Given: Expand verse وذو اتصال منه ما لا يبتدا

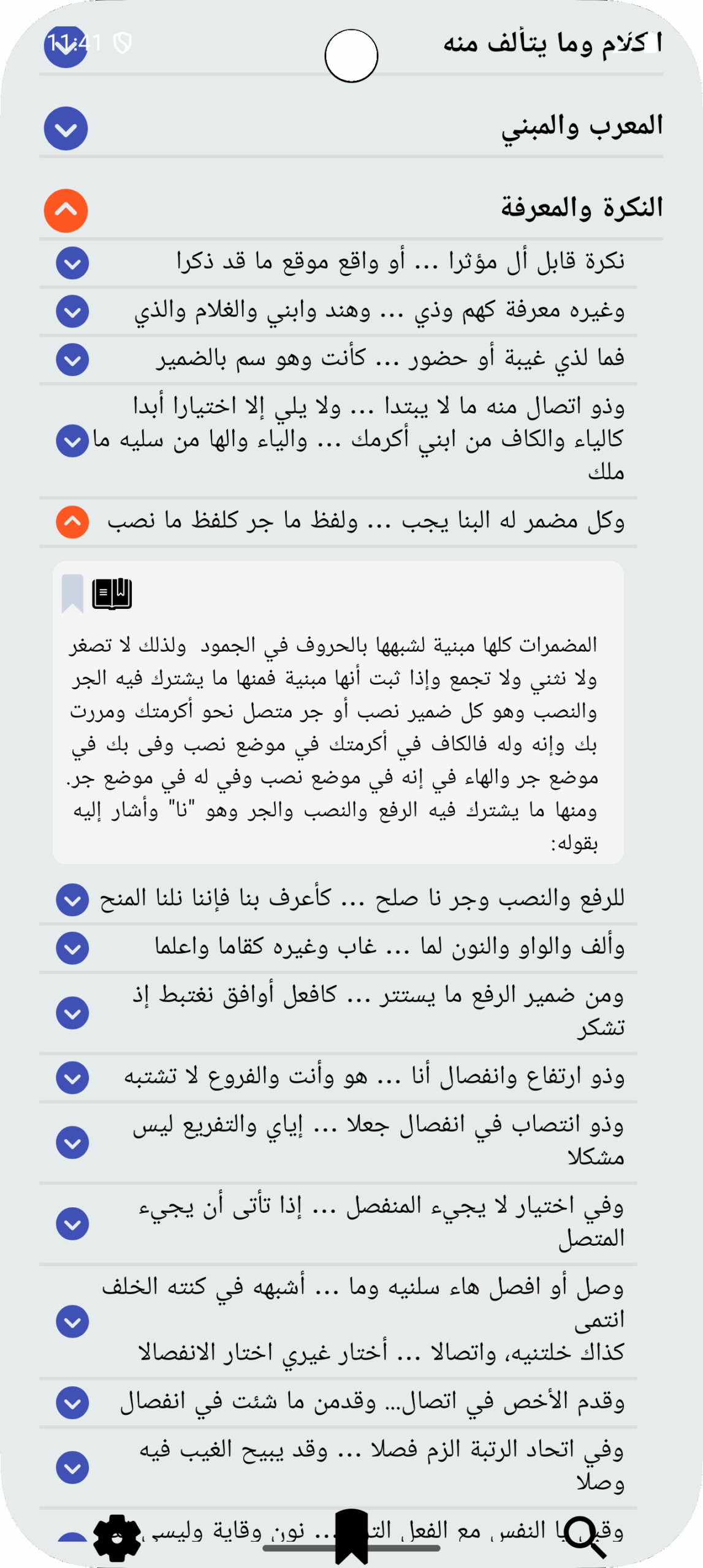Looking at the screenshot, I should click(x=72, y=440).
